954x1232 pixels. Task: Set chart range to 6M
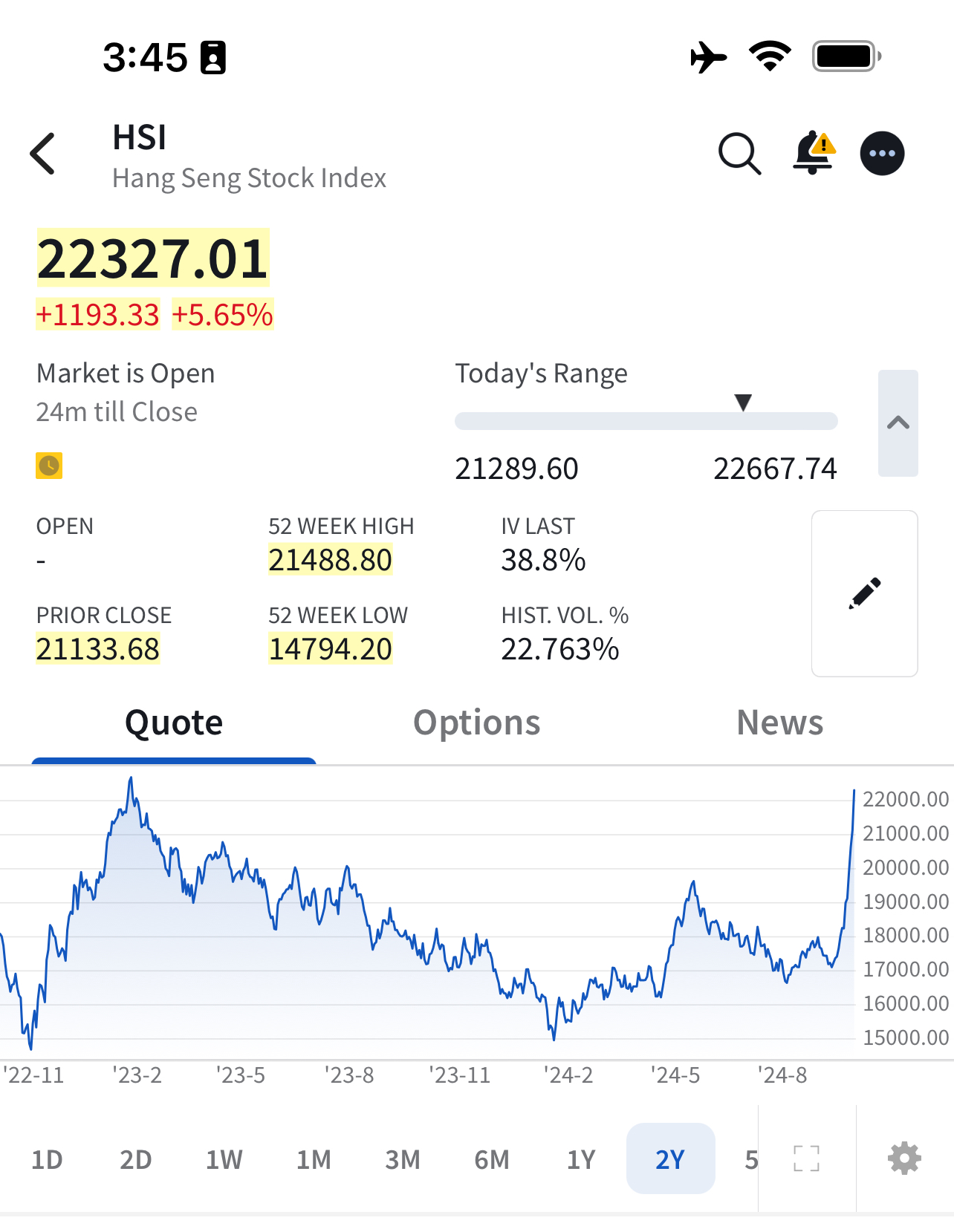click(x=492, y=1159)
